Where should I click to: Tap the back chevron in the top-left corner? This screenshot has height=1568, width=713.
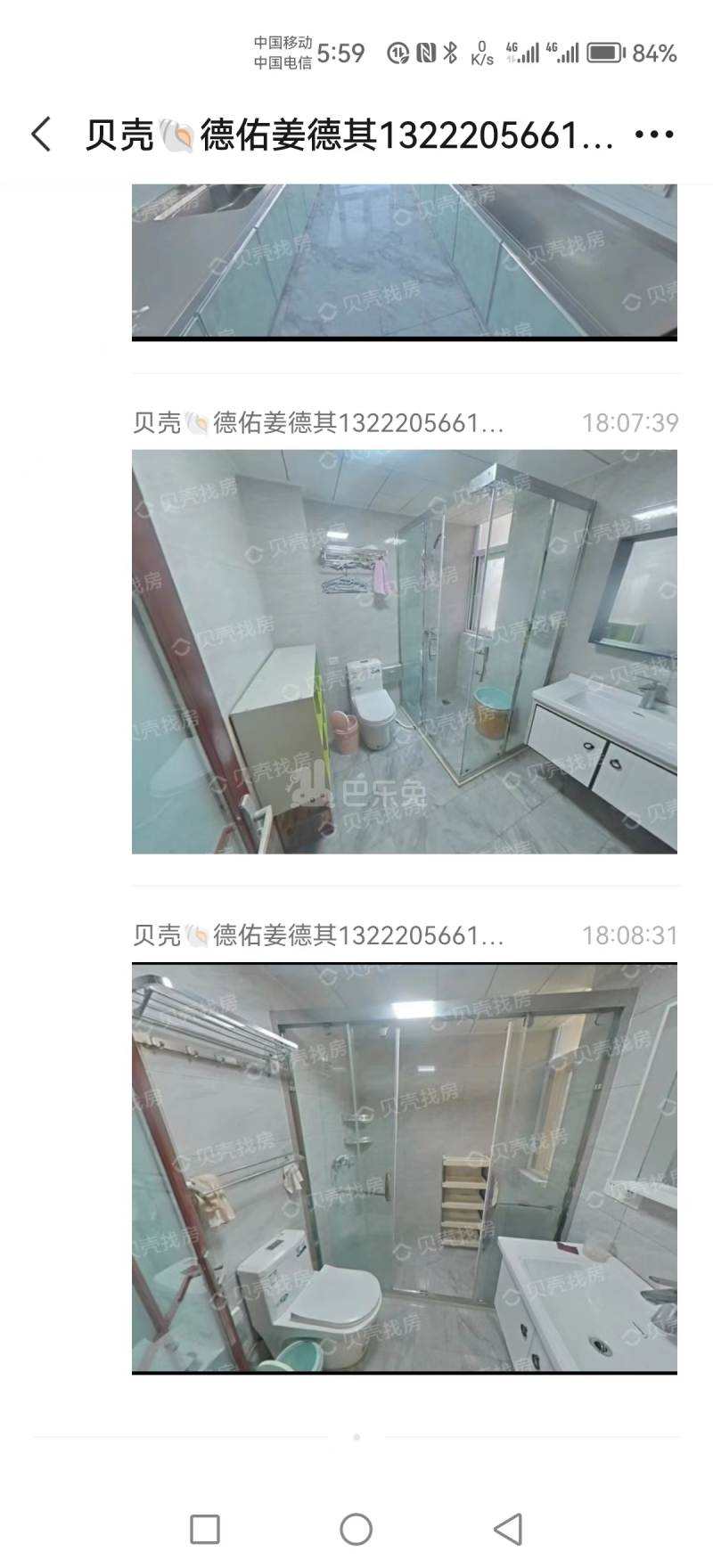(41, 134)
